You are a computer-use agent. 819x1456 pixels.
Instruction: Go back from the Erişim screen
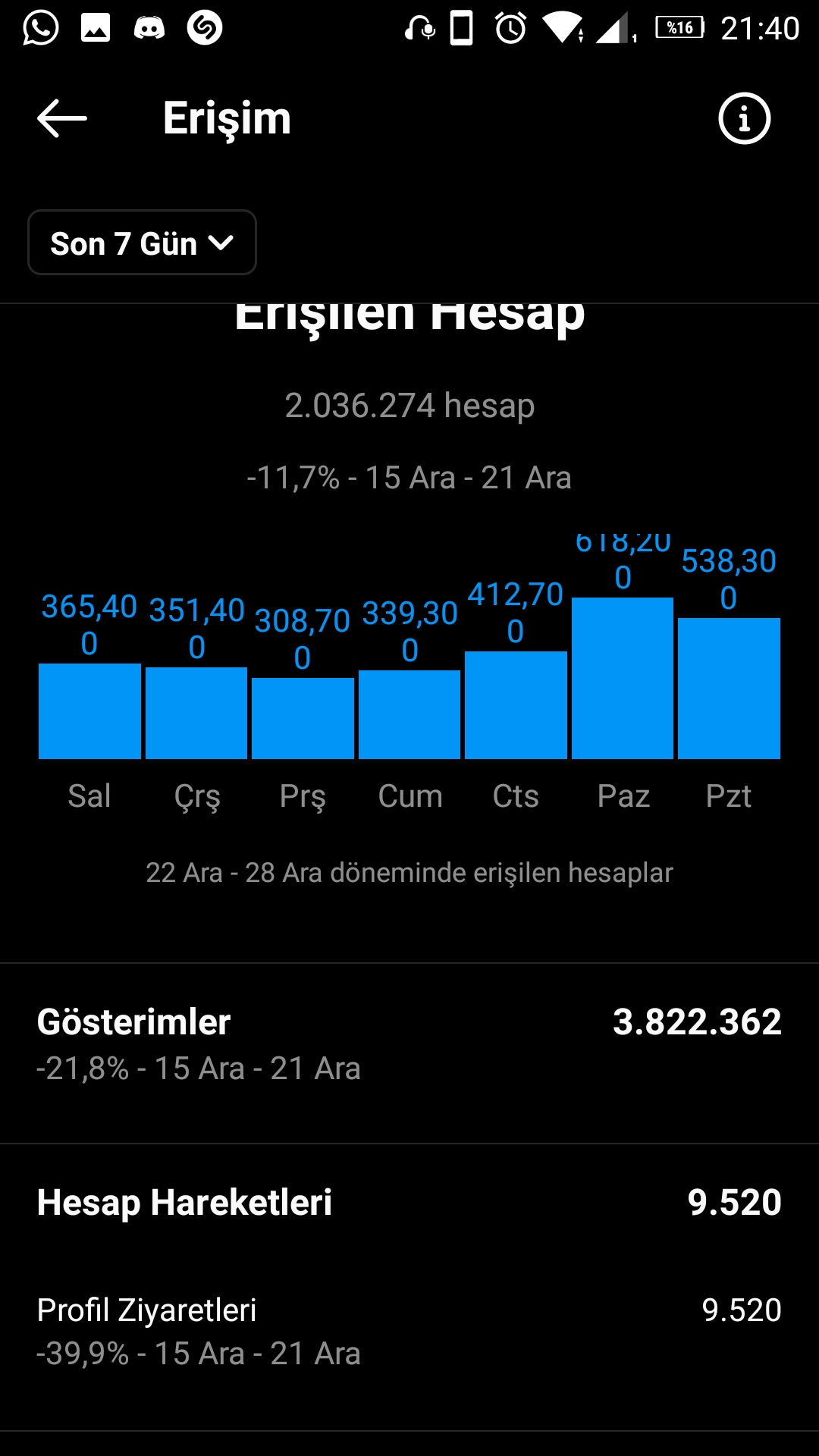(x=62, y=118)
